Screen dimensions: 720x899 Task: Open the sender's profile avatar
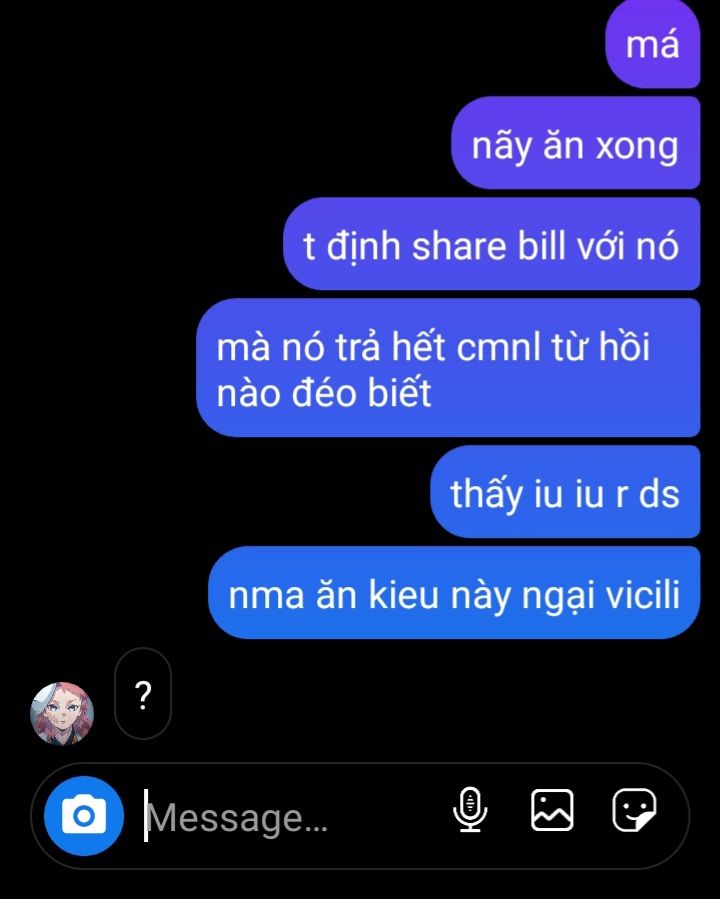(63, 714)
